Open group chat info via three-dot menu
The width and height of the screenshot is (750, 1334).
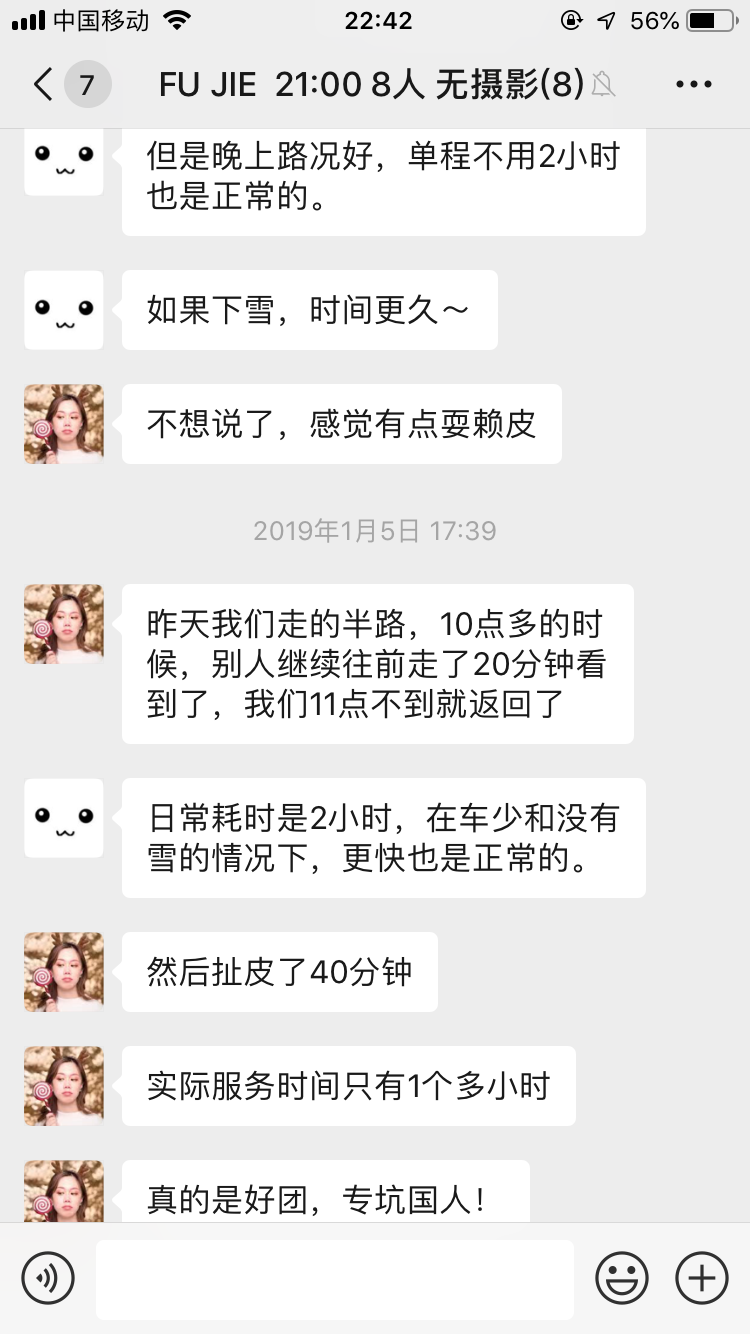coord(693,85)
